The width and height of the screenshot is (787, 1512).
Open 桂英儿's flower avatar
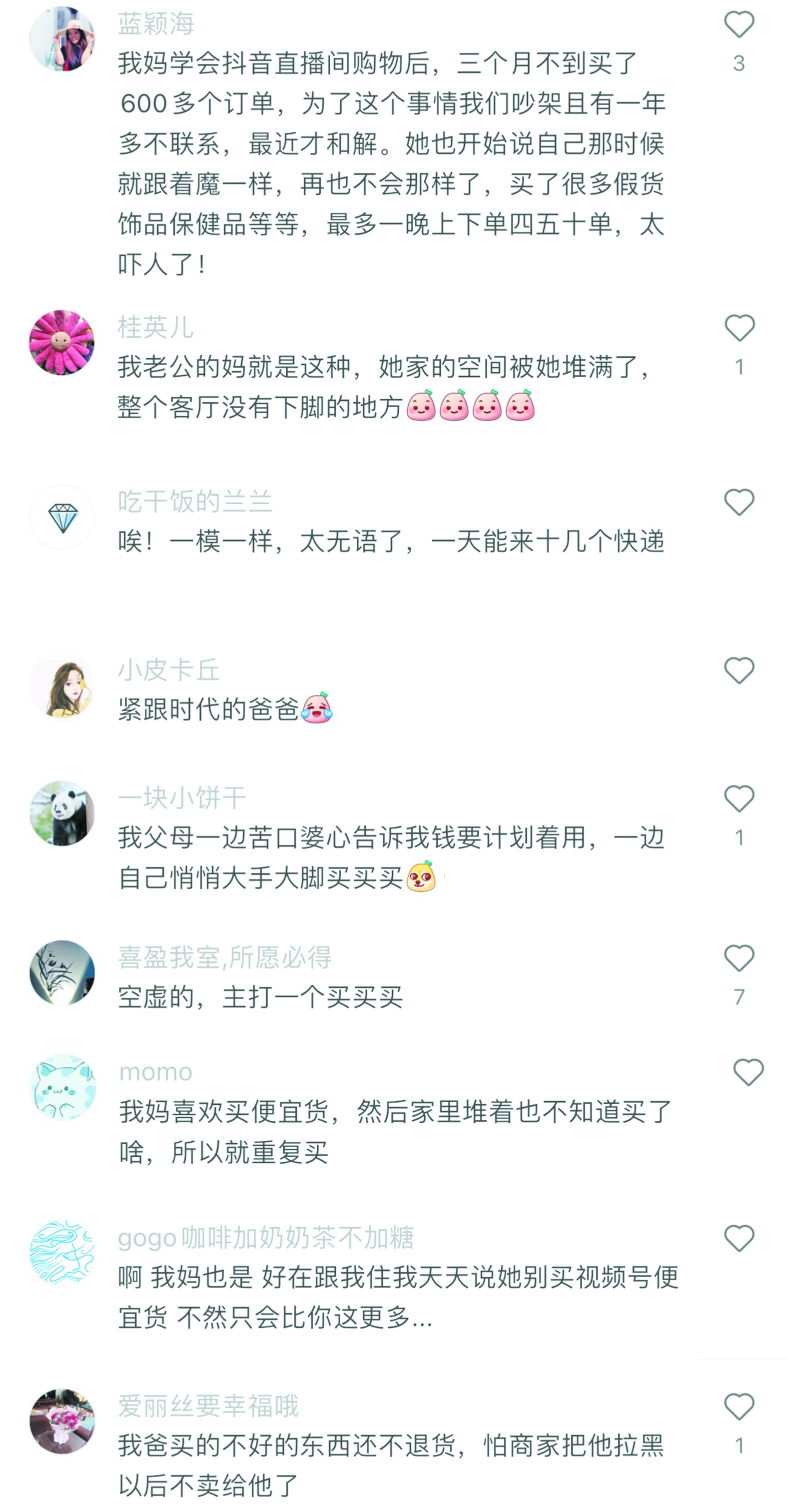click(62, 342)
